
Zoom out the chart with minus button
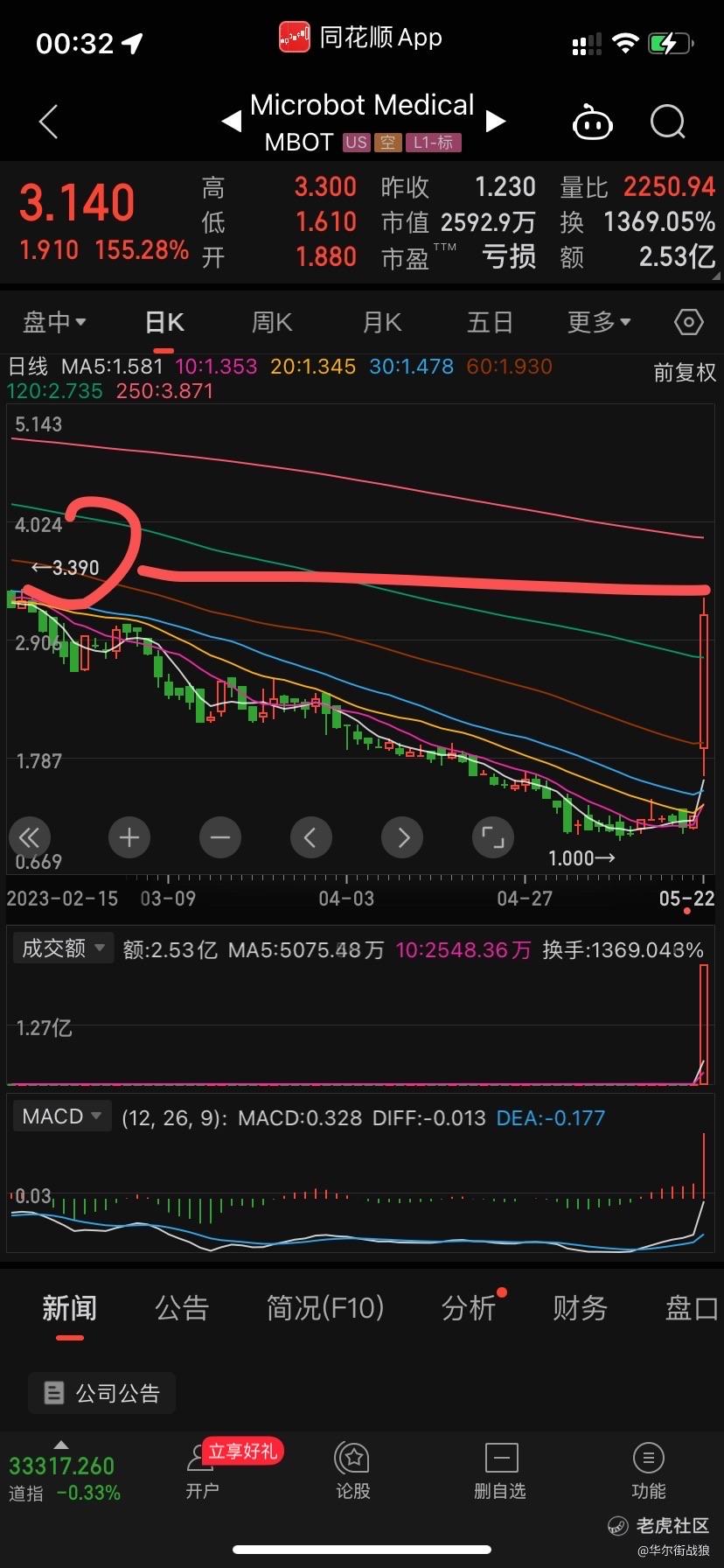220,838
